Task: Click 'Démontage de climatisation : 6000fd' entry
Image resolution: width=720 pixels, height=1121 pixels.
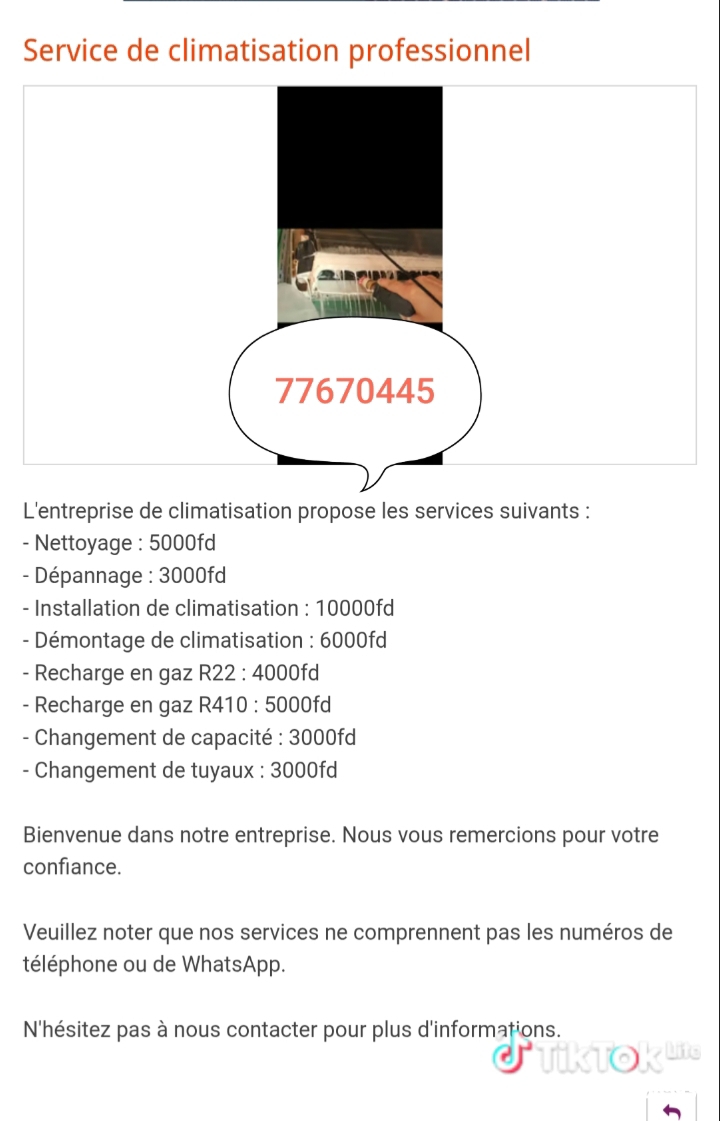Action: [x=204, y=640]
